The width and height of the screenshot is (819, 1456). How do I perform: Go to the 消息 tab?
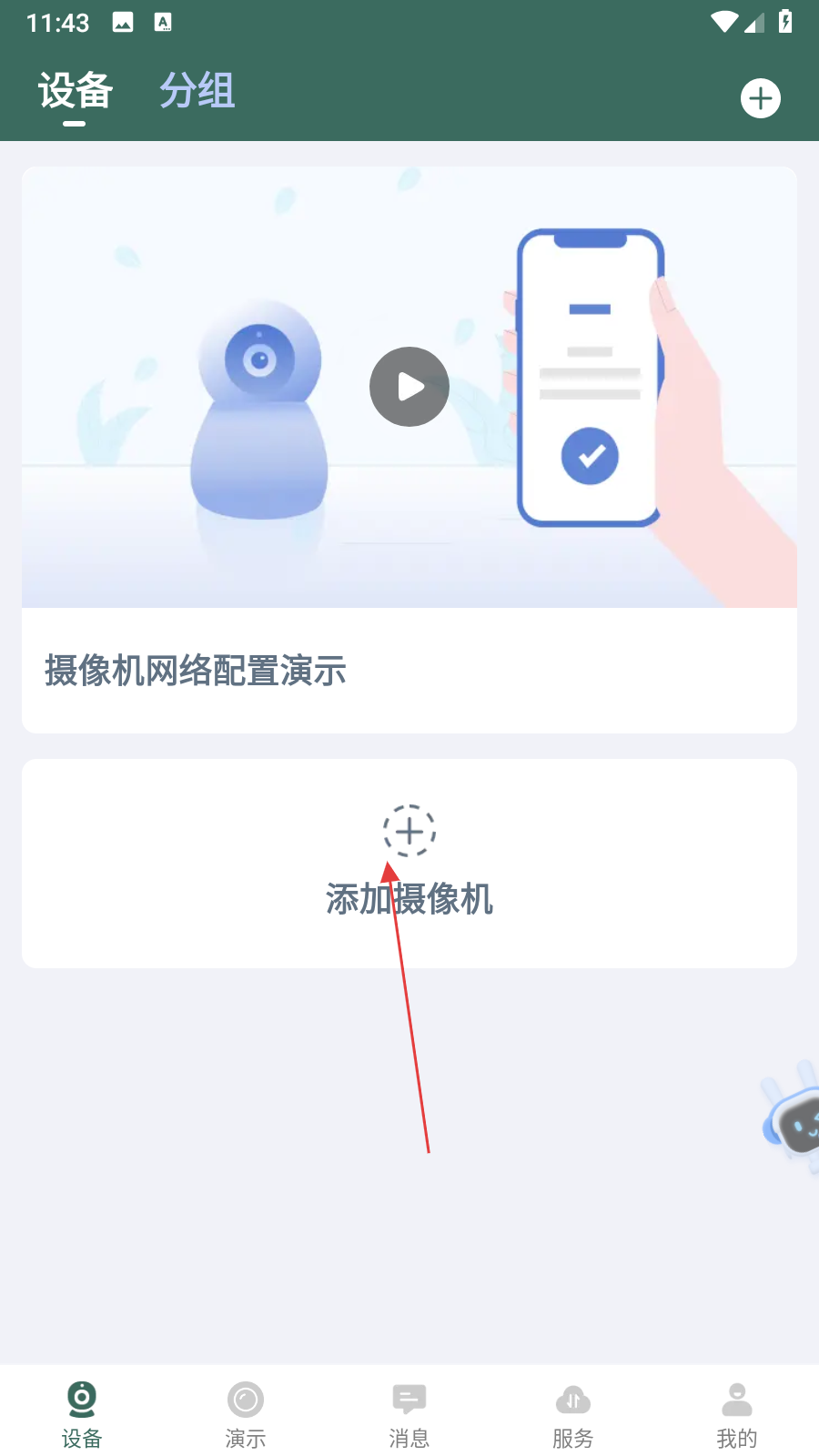(x=409, y=1413)
